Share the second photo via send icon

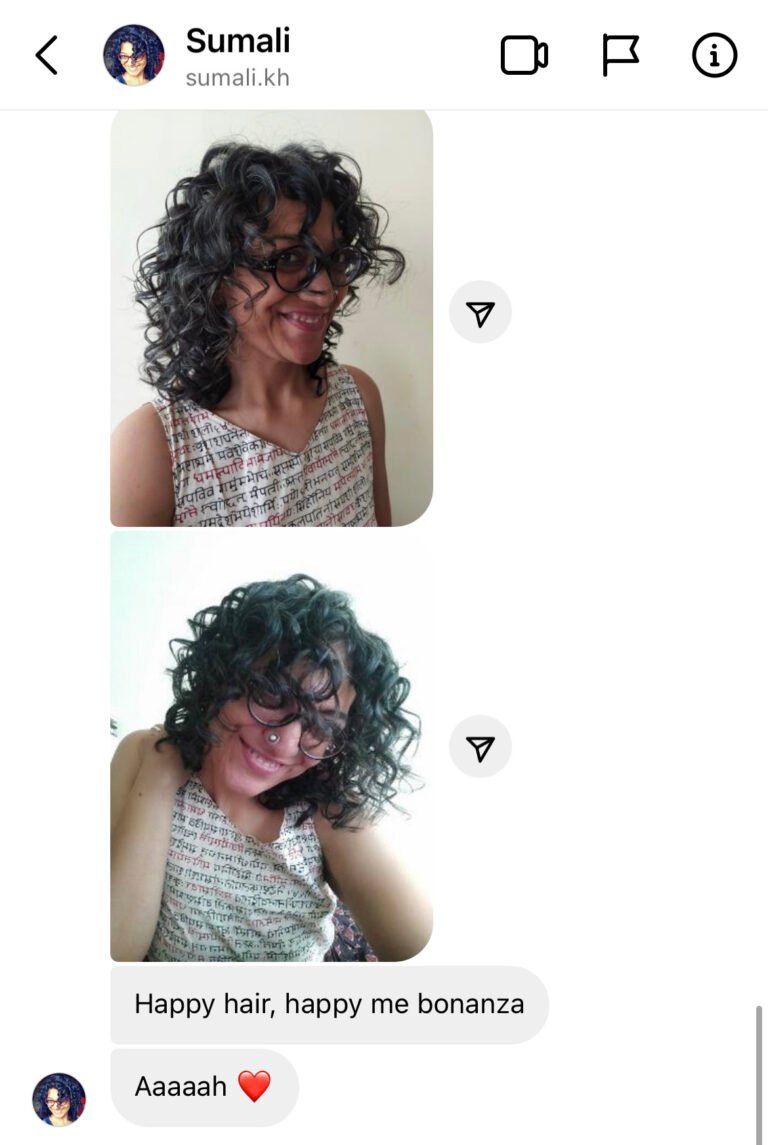pyautogui.click(x=480, y=746)
